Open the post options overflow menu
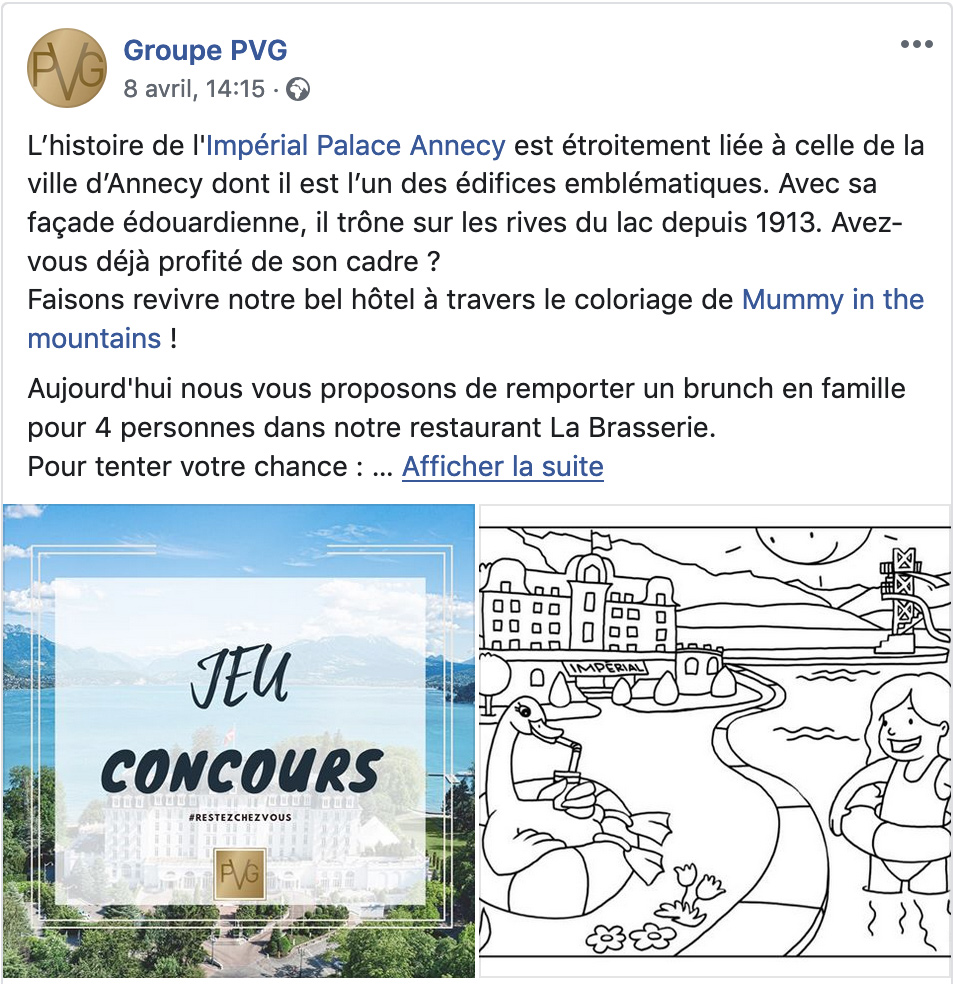 point(916,45)
